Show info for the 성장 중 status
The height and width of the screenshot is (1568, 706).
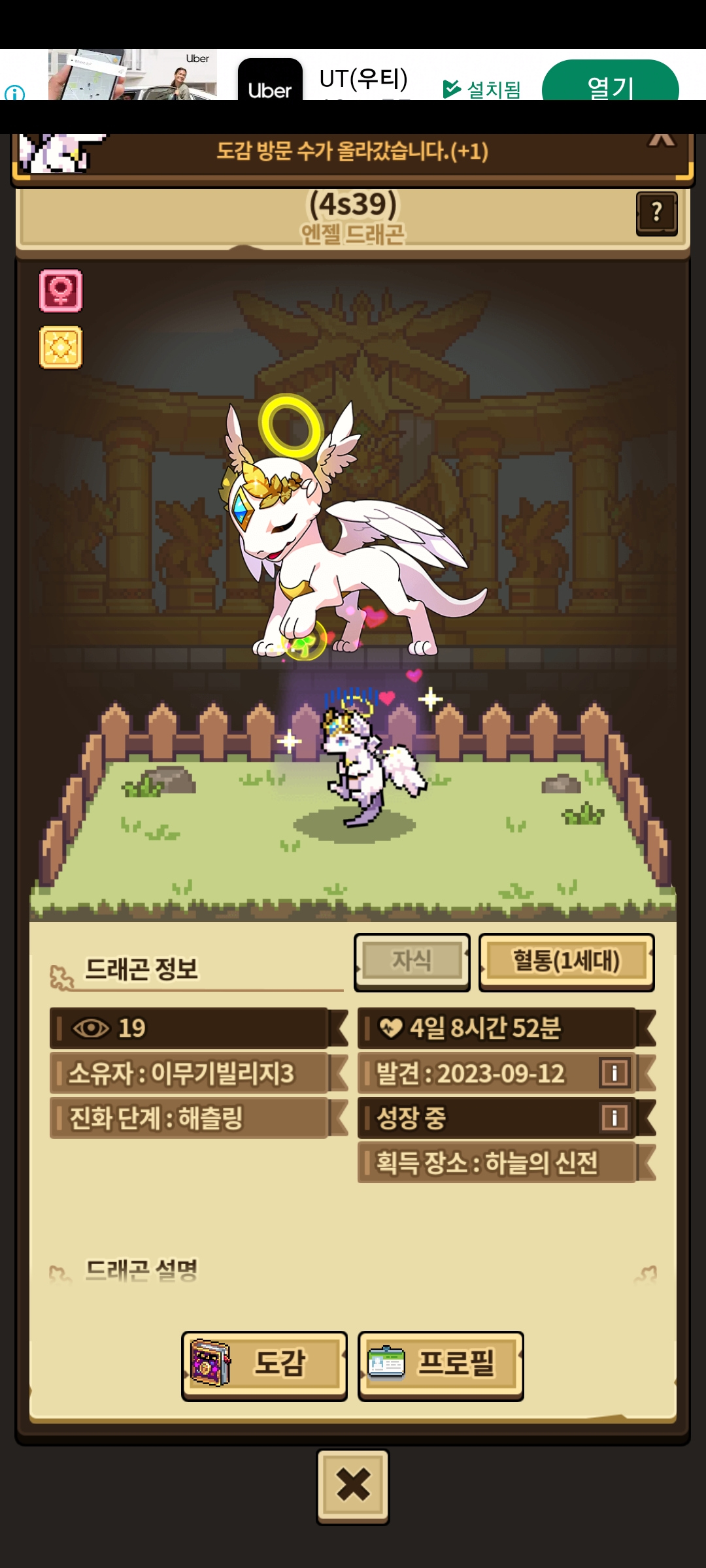pos(614,1117)
